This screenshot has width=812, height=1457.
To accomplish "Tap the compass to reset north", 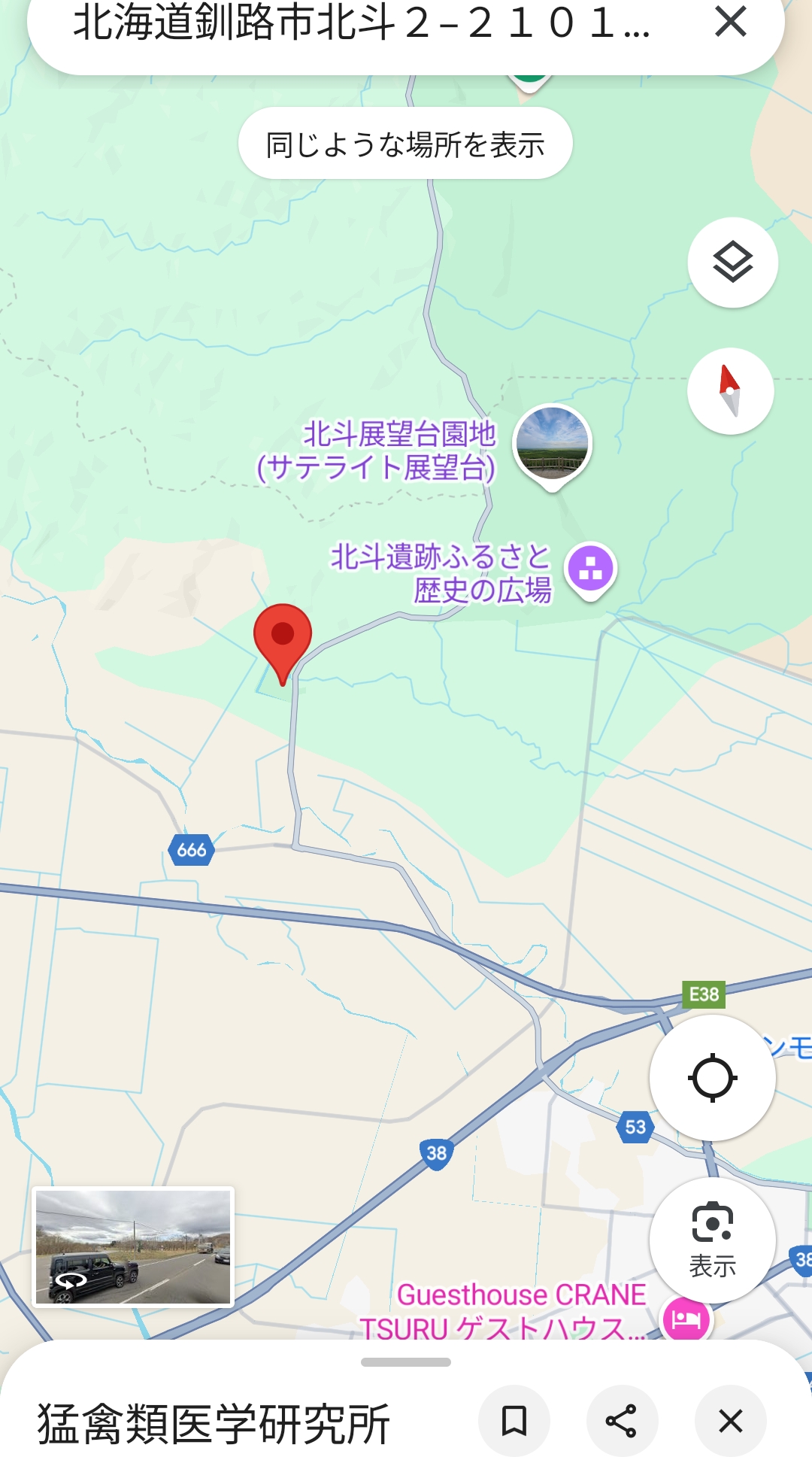I will tap(731, 391).
